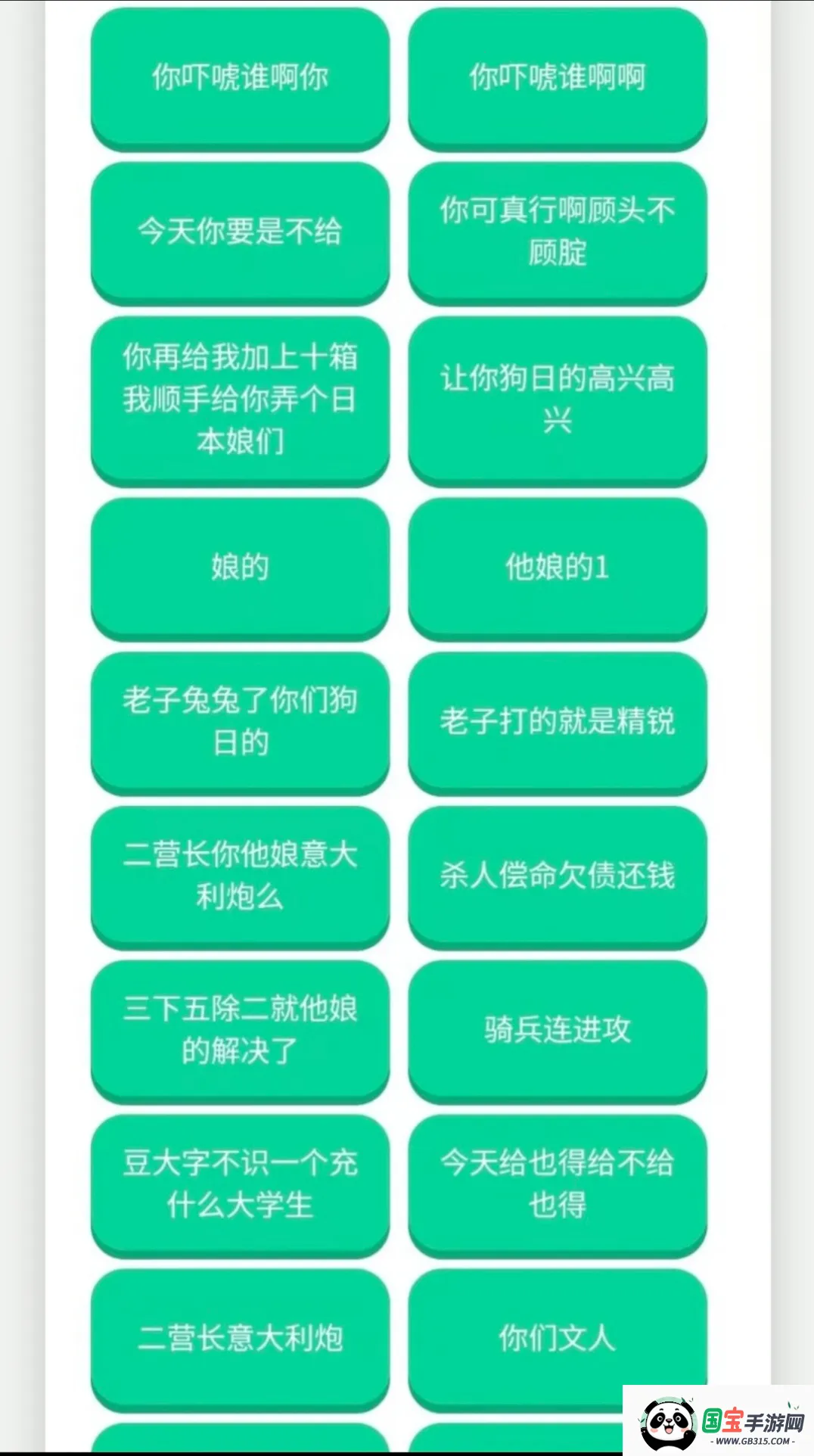Play "你再给我加上十箱" quote
The height and width of the screenshot is (1456, 814).
pos(241,400)
